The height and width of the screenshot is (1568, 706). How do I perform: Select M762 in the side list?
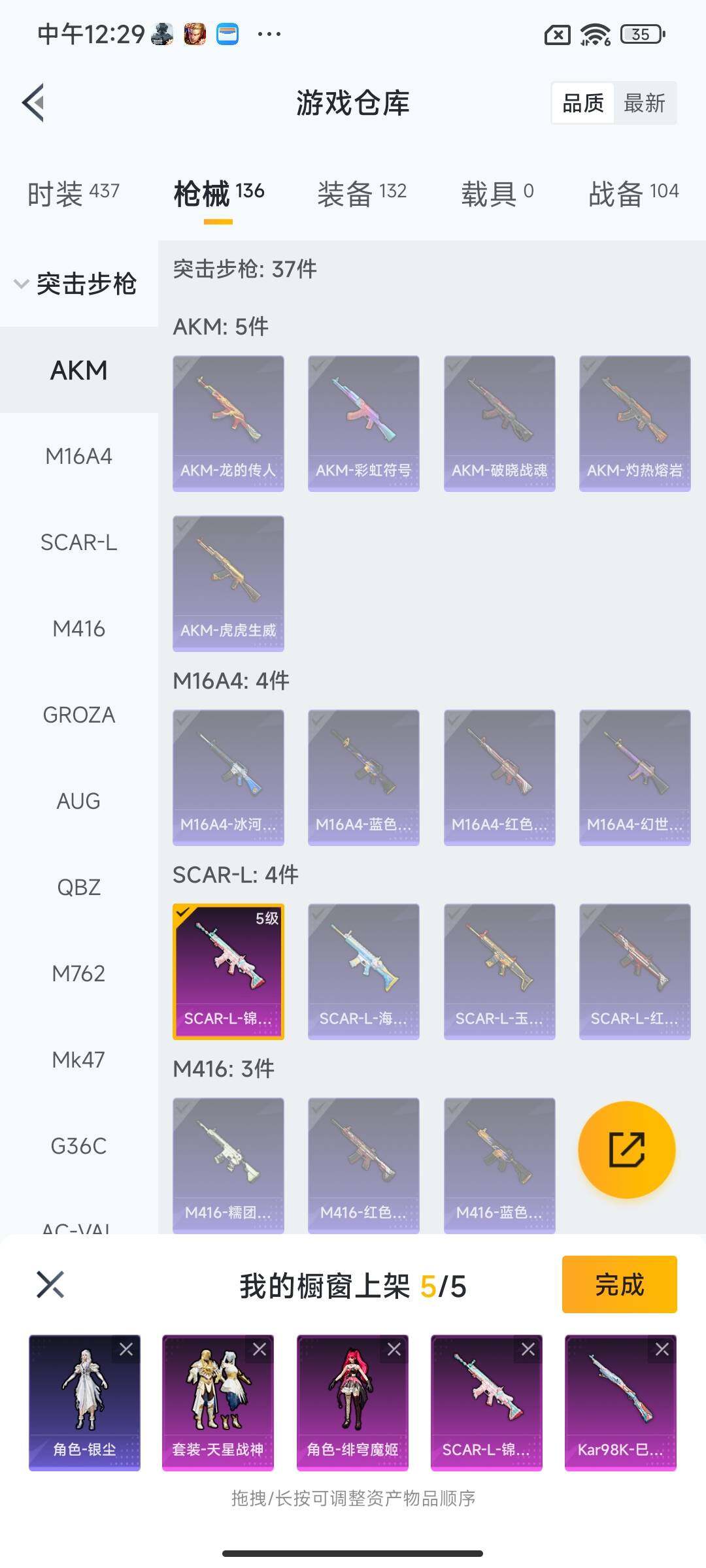pos(78,973)
